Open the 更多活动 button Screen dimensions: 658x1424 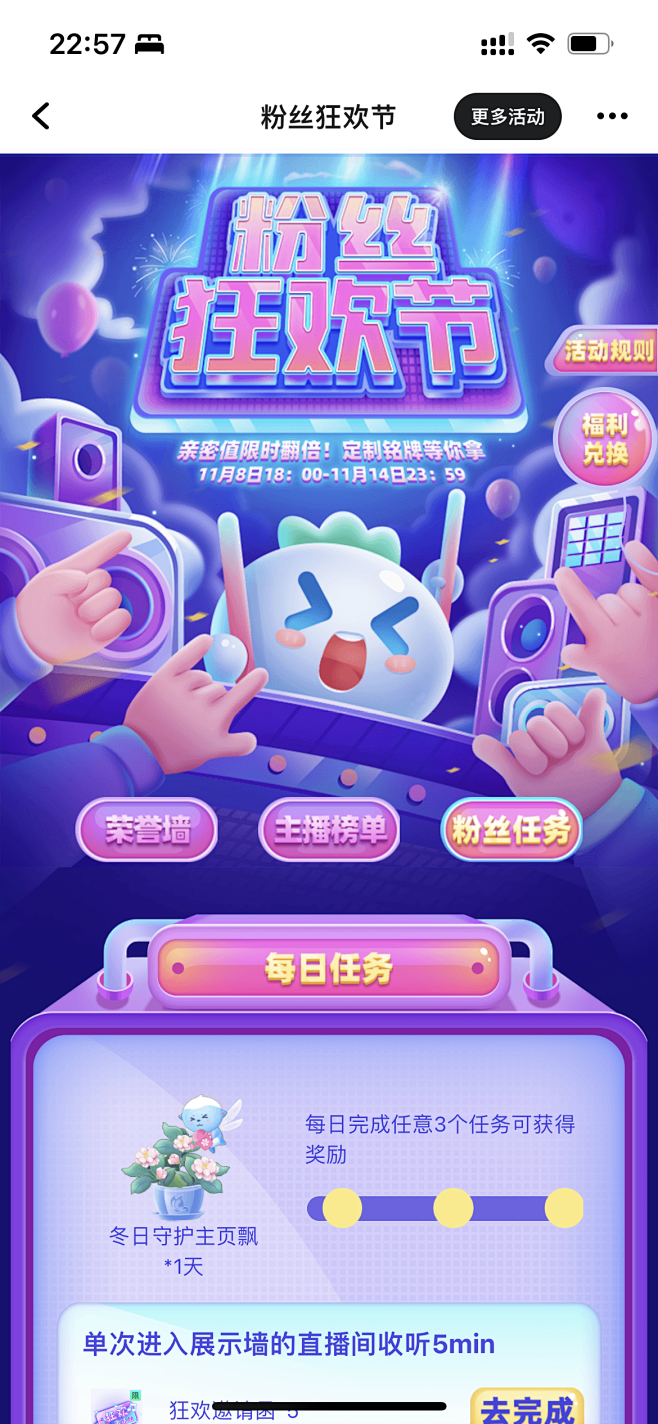(x=508, y=116)
